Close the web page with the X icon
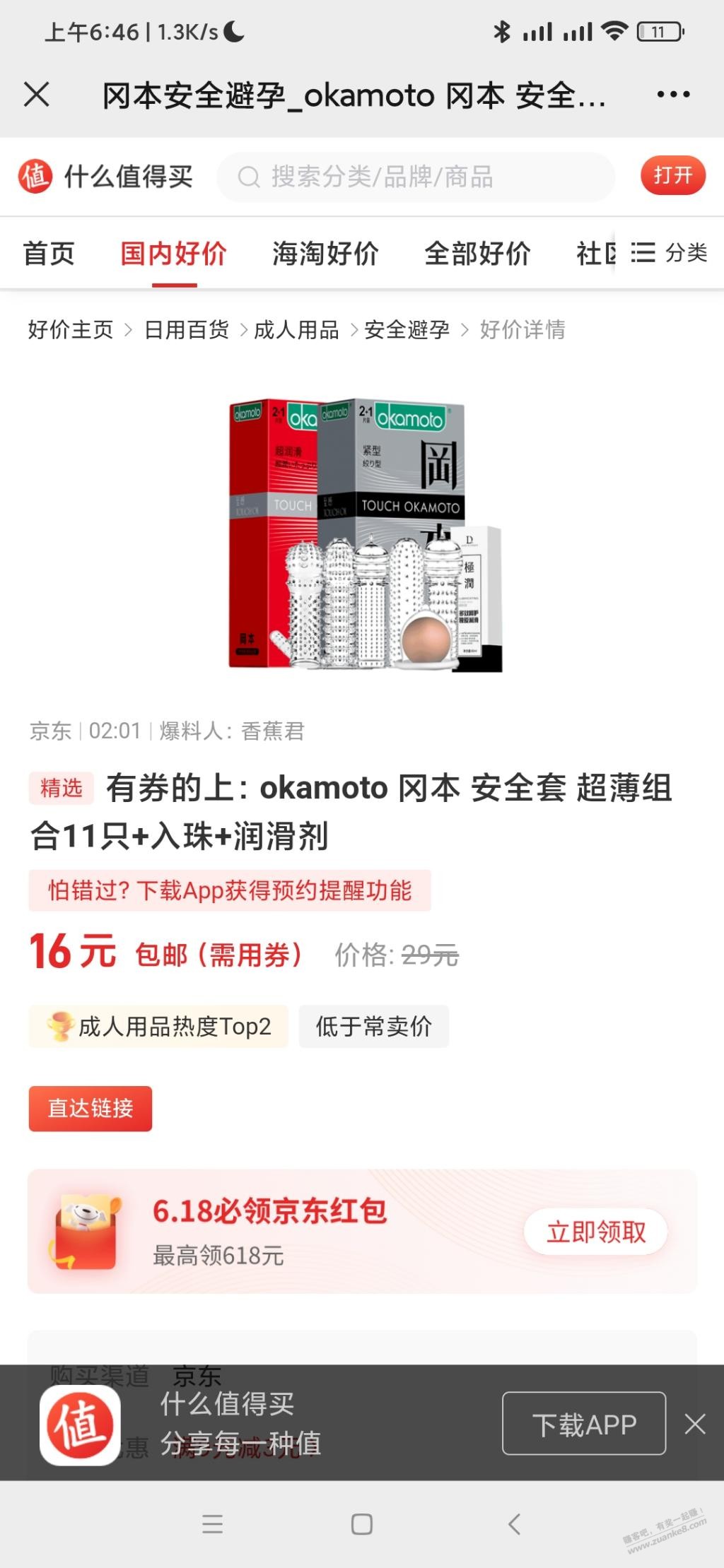This screenshot has height=1568, width=724. (37, 94)
